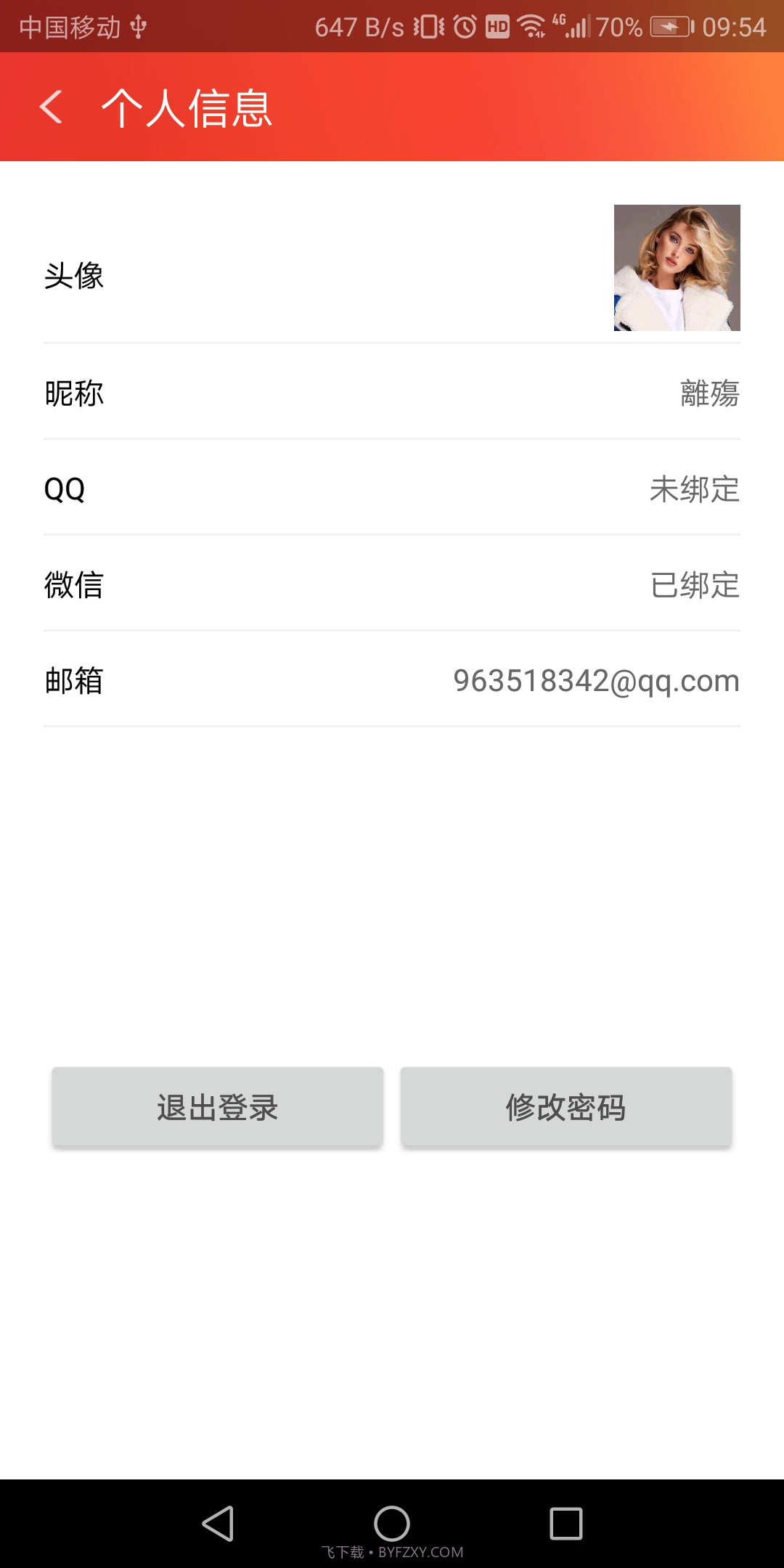Viewport: 784px width, 1568px height.
Task: Click 退出登录 to log out
Action: pos(217,1106)
